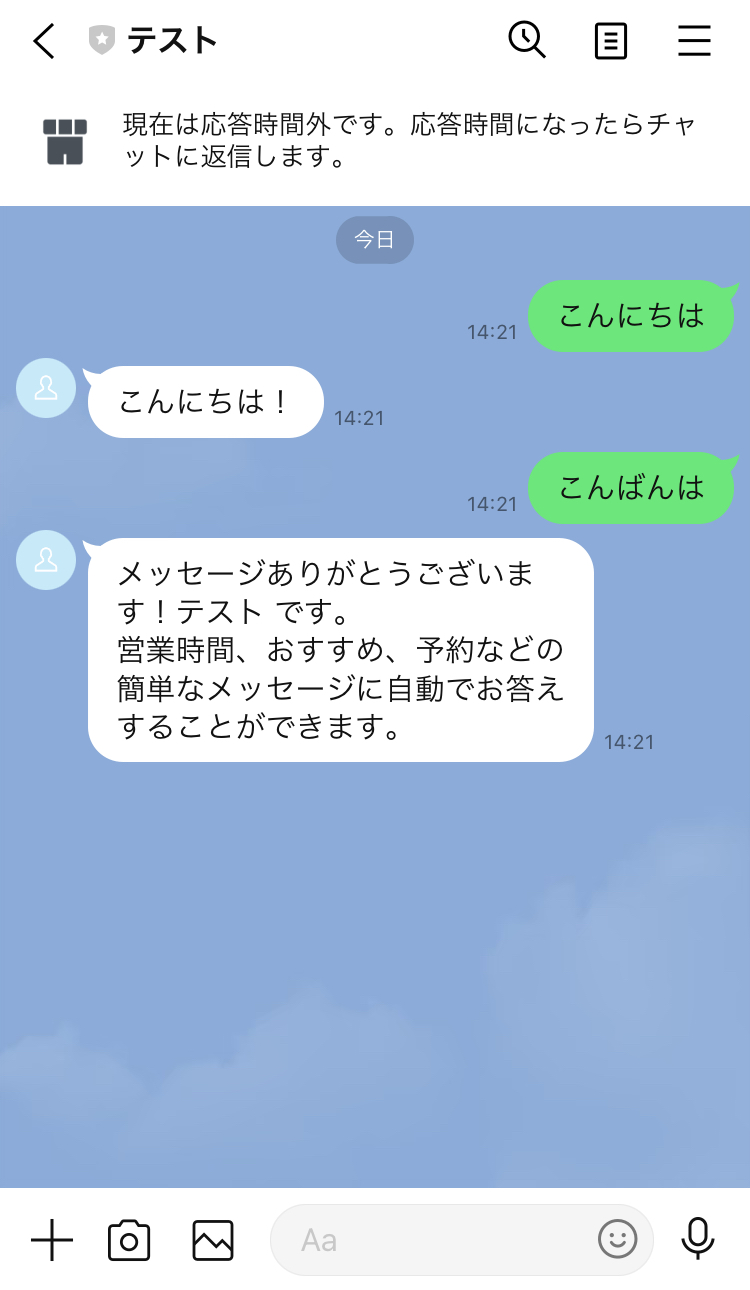The width and height of the screenshot is (750, 1290).
Task: Open the photo gallery picker
Action: 213,1240
